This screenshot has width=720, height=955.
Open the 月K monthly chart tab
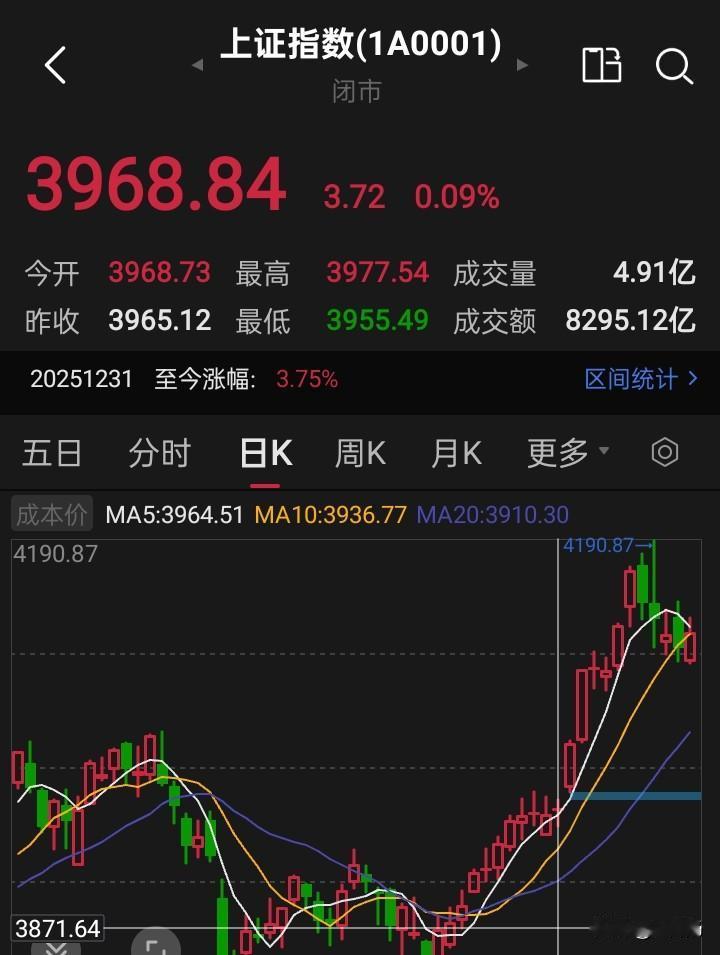coord(455,452)
